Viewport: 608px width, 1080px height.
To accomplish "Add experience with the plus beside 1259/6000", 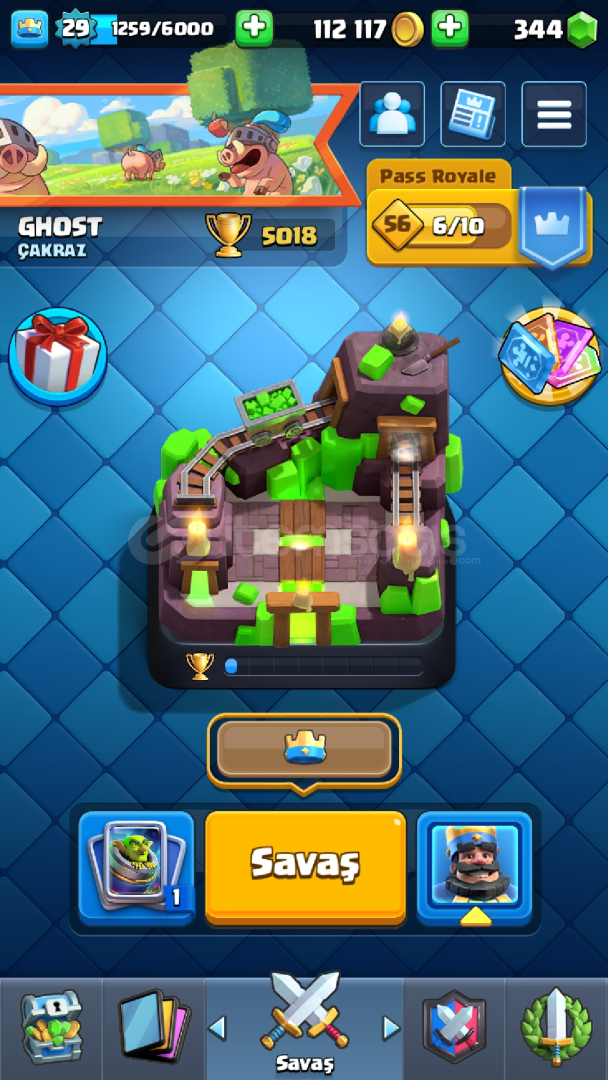I will [254, 28].
